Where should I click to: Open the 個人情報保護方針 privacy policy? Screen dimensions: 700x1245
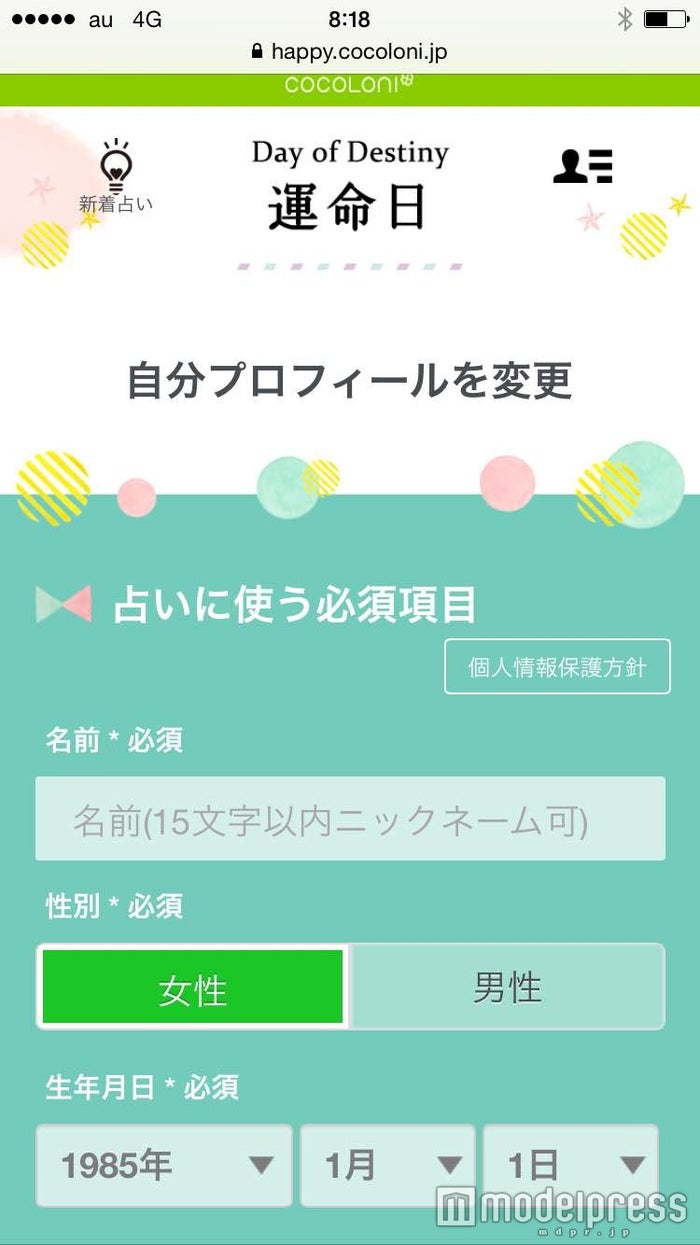point(557,667)
